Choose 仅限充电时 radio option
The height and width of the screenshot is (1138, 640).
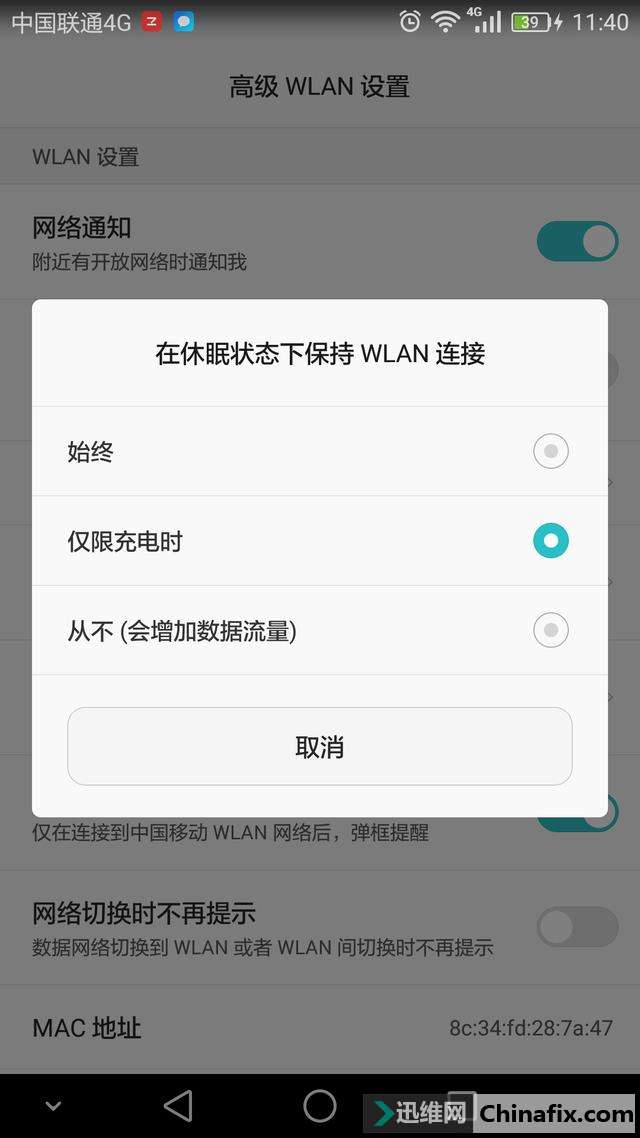550,541
